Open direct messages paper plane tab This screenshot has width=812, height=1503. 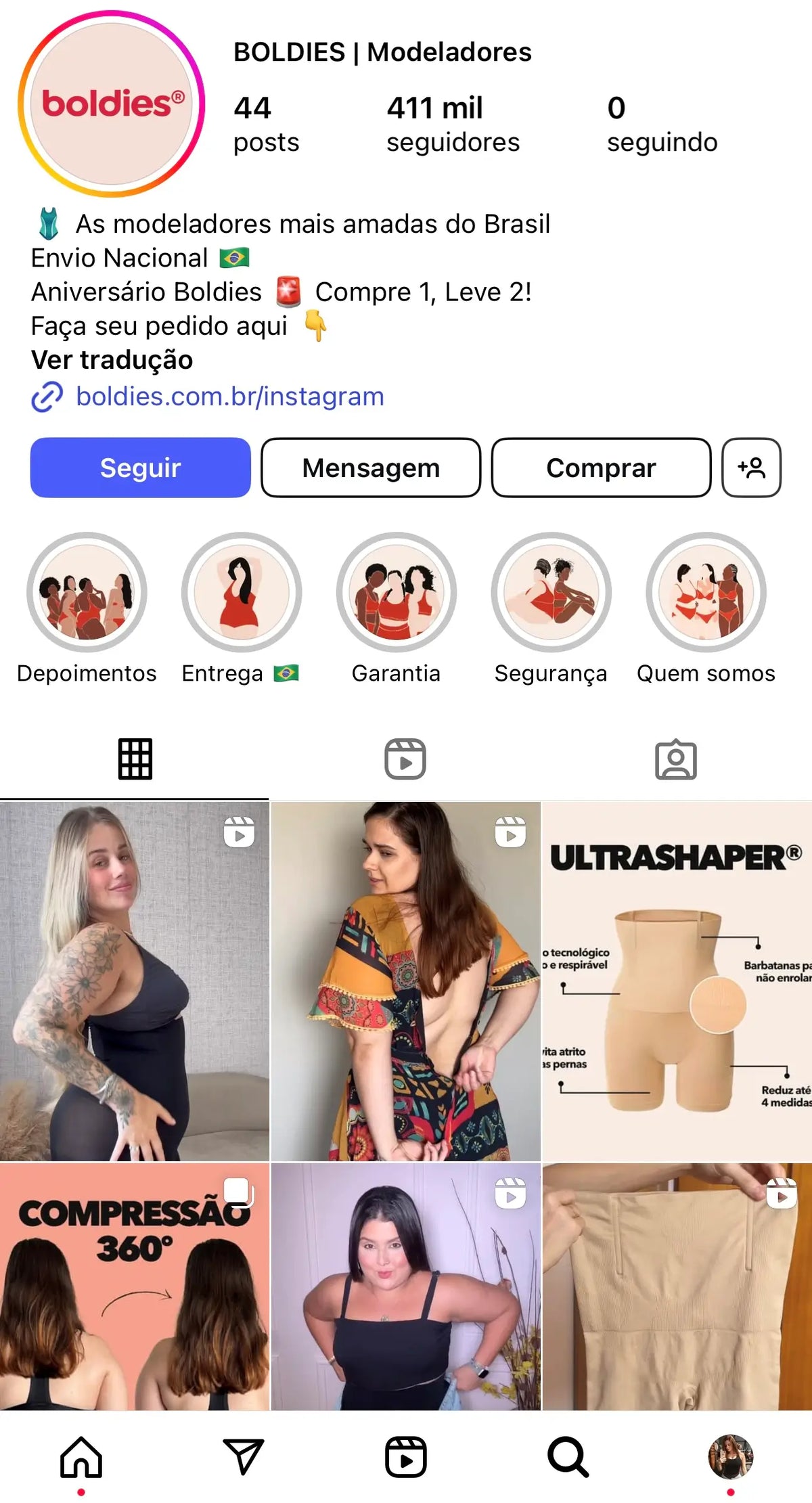[x=243, y=1456]
